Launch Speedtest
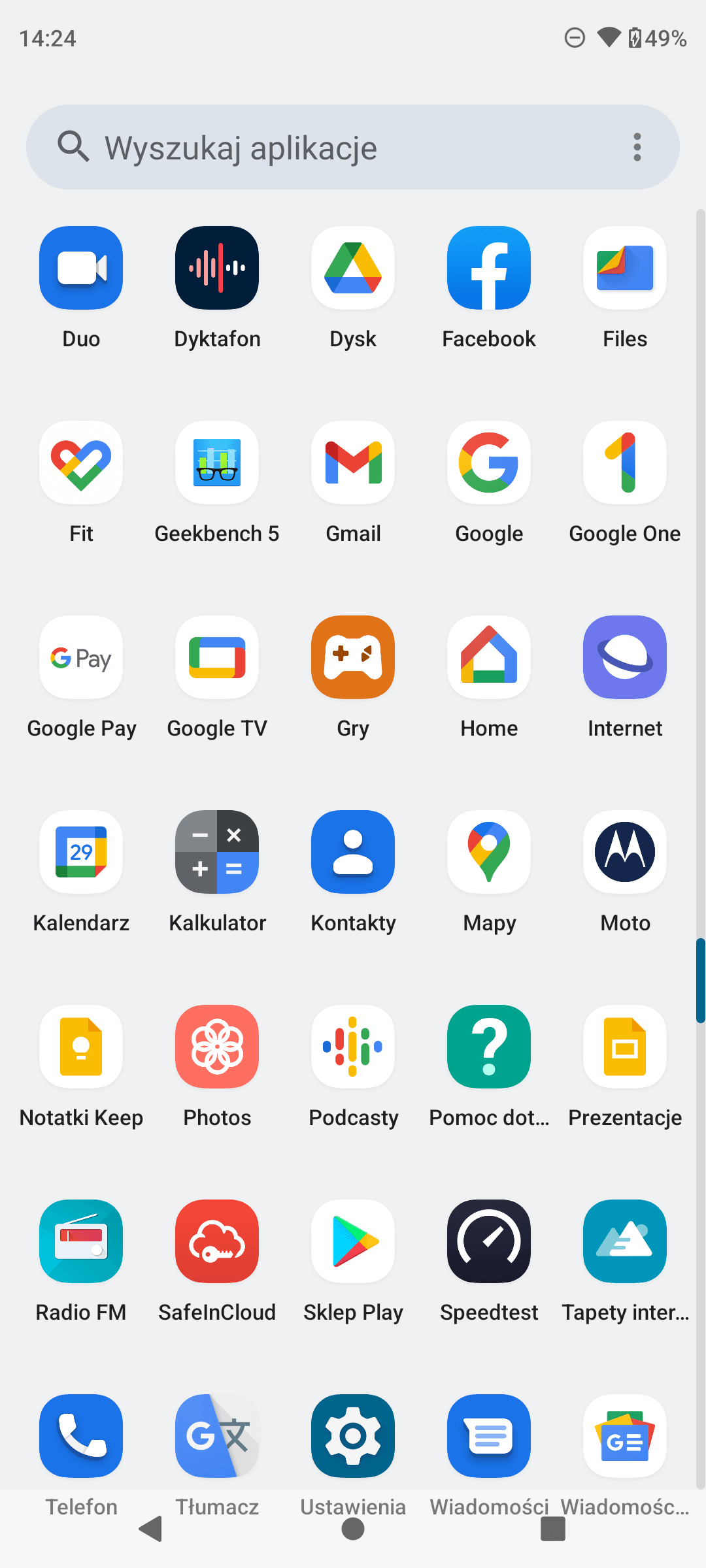This screenshot has height=1568, width=706. click(x=489, y=1241)
